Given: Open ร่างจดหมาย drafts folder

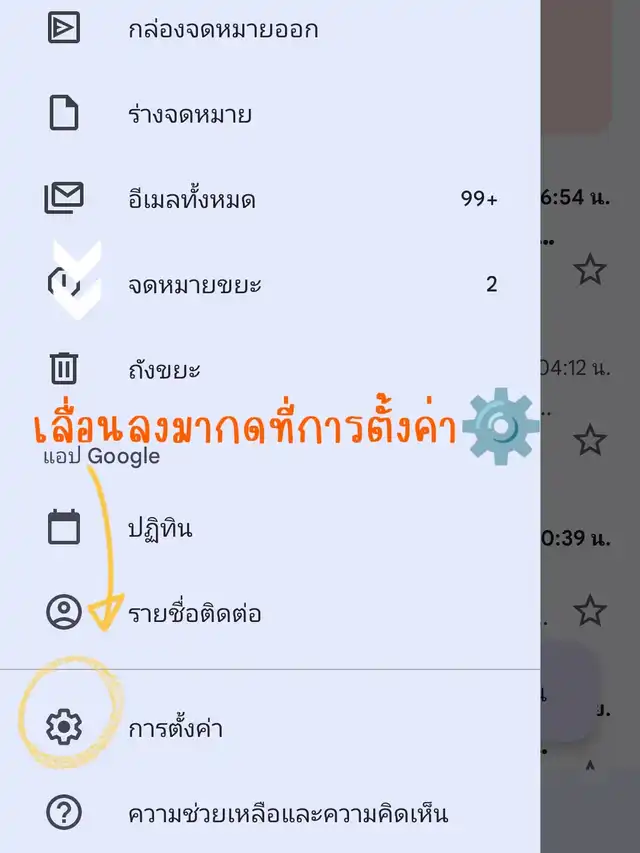Looking at the screenshot, I should coord(189,114).
